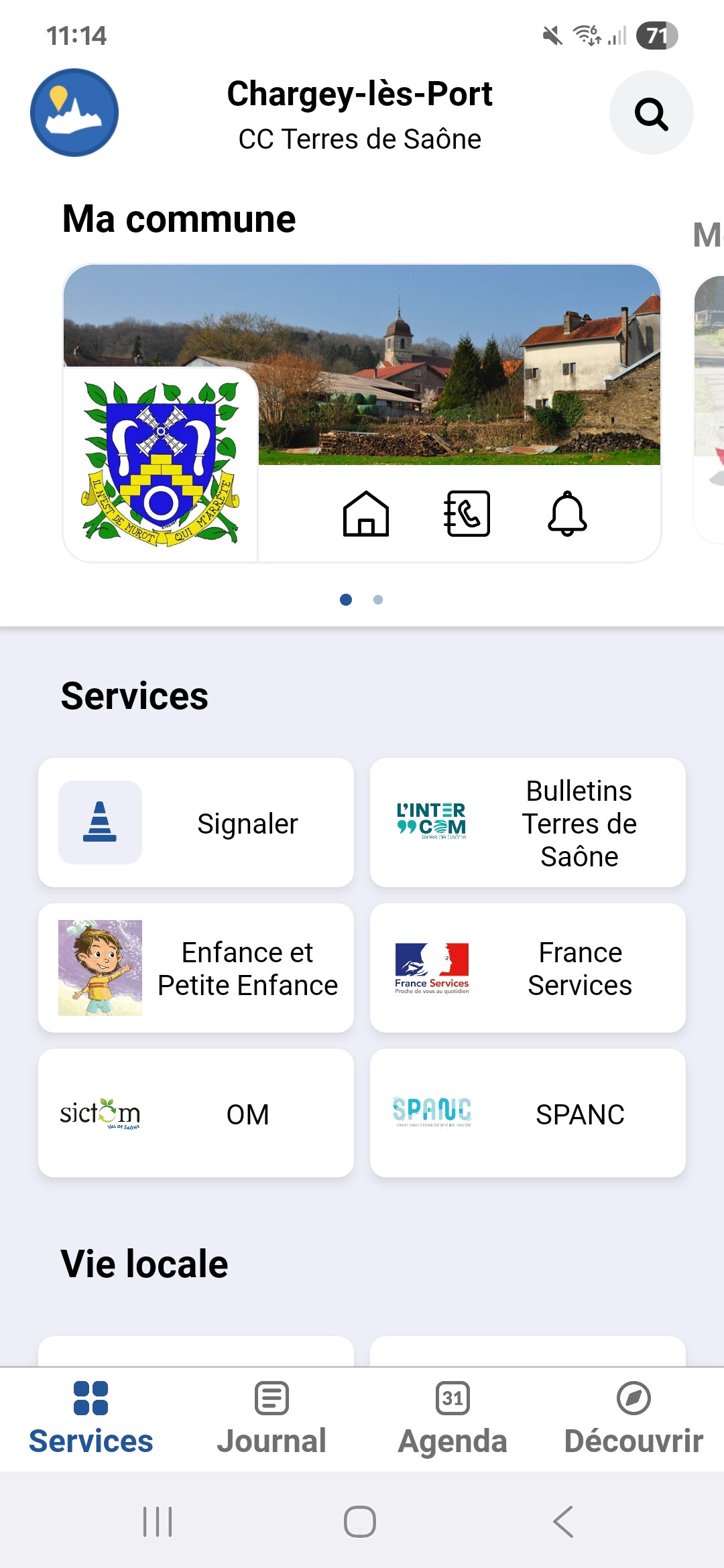Viewport: 724px width, 1568px height.
Task: Open the commune phone directory icon
Action: (x=467, y=514)
